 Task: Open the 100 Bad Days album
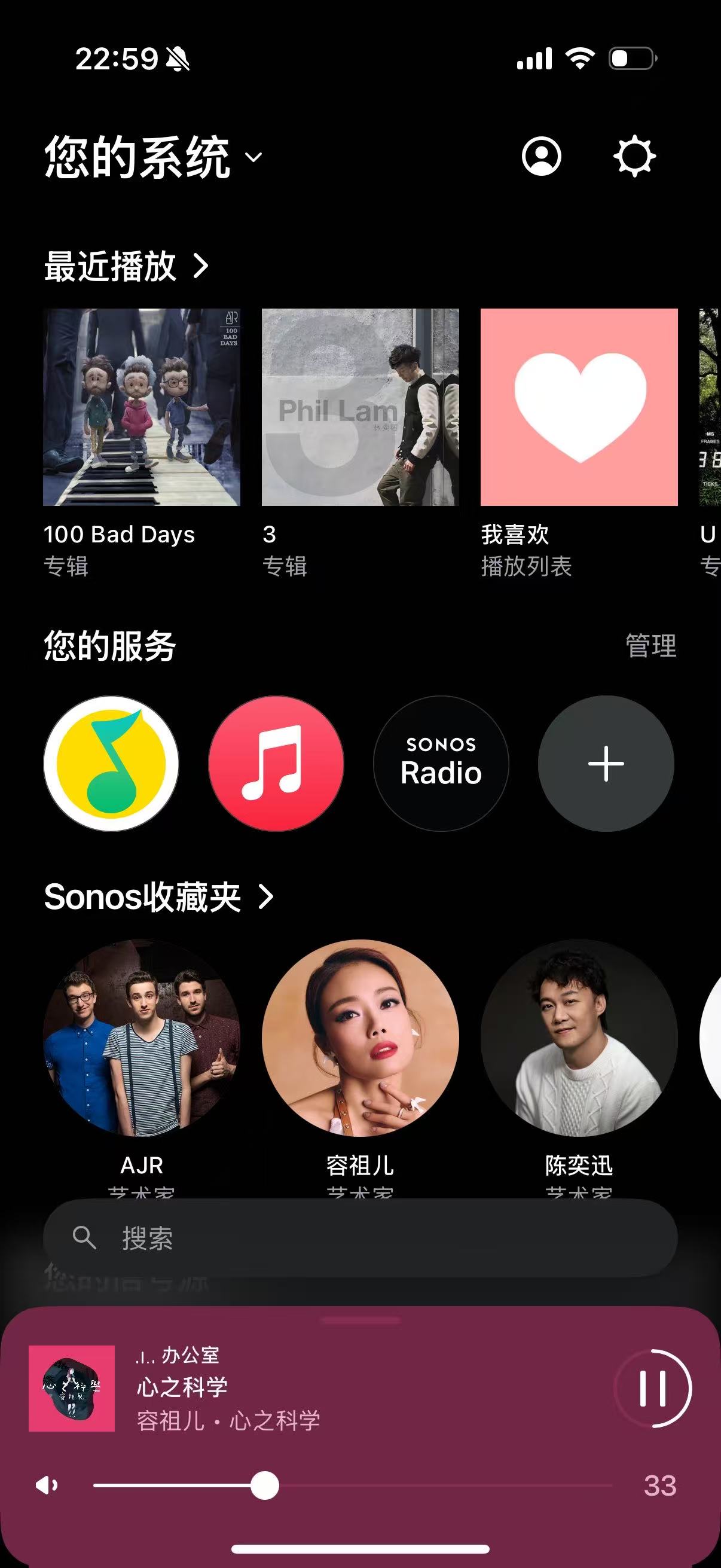click(141, 407)
